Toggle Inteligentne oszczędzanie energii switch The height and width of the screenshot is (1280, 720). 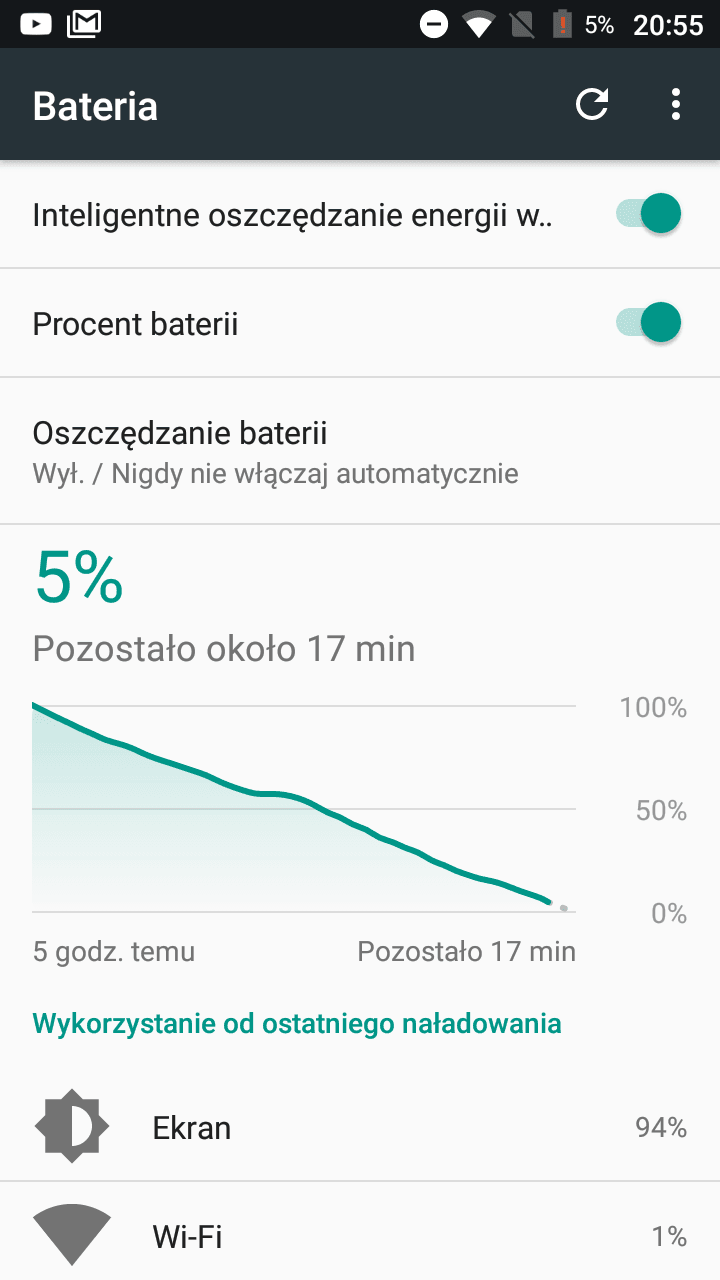point(648,214)
